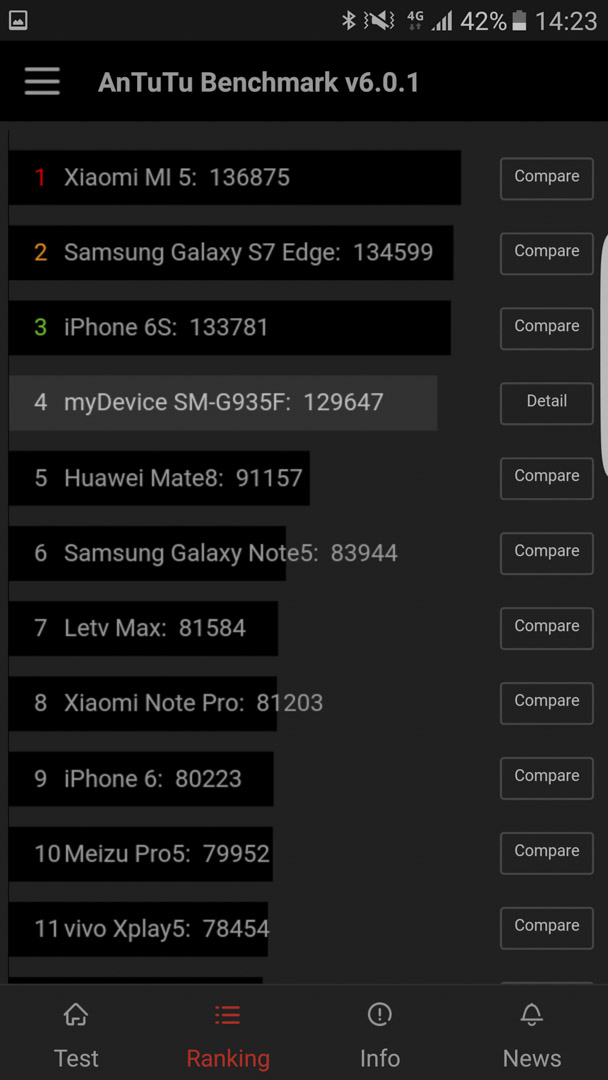
Task: Compare with Meizu Pro5
Action: [x=547, y=853]
